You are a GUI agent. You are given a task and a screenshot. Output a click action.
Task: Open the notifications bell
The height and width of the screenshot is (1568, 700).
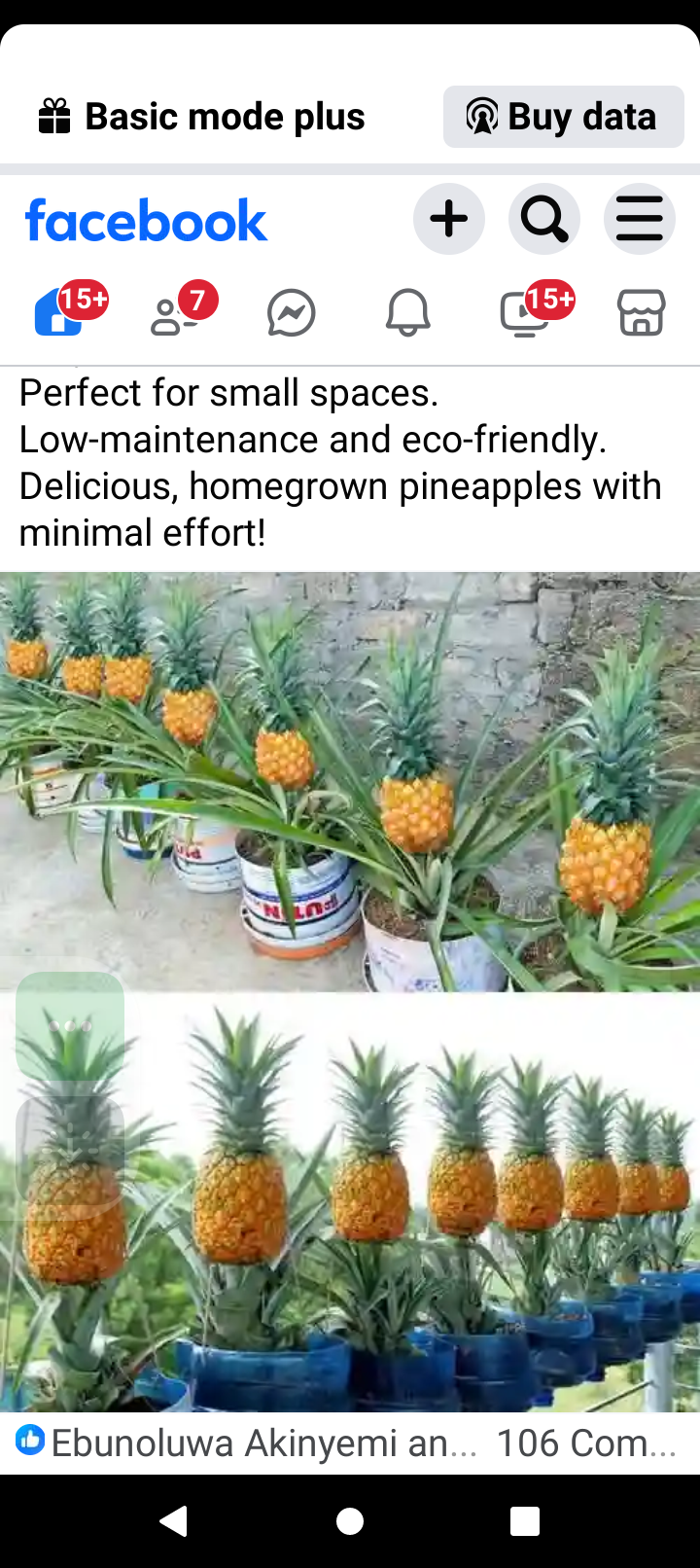click(408, 313)
